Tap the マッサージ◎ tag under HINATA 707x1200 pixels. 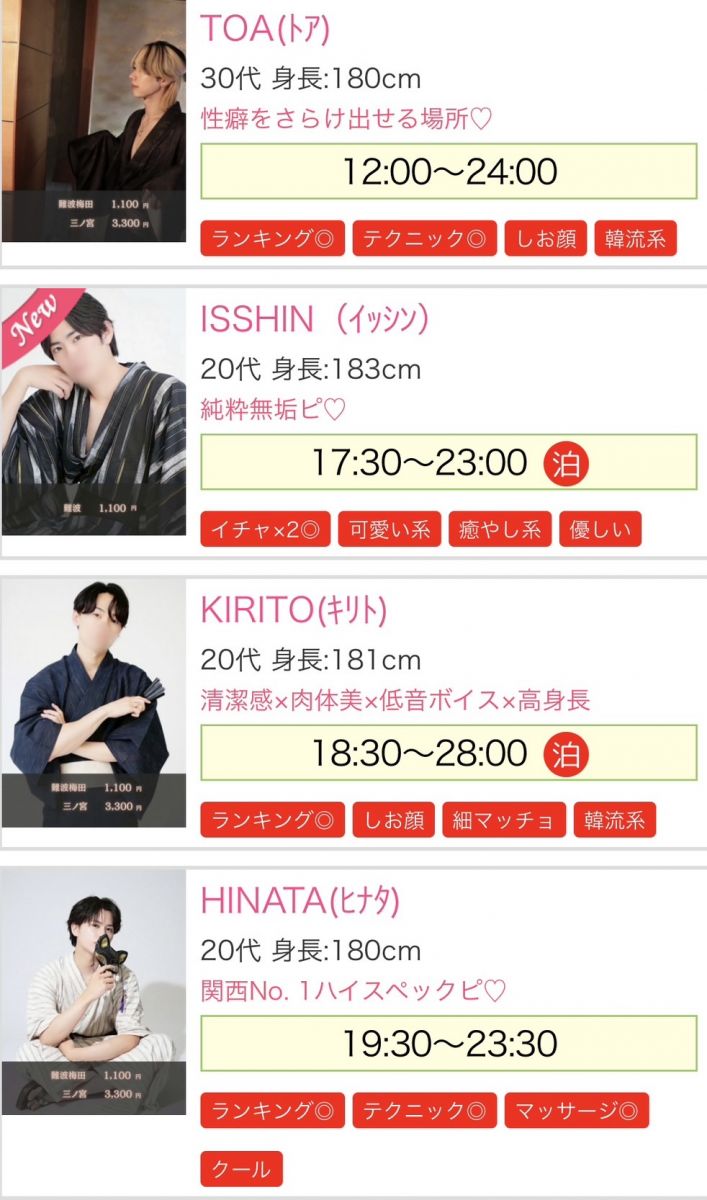tap(577, 1110)
